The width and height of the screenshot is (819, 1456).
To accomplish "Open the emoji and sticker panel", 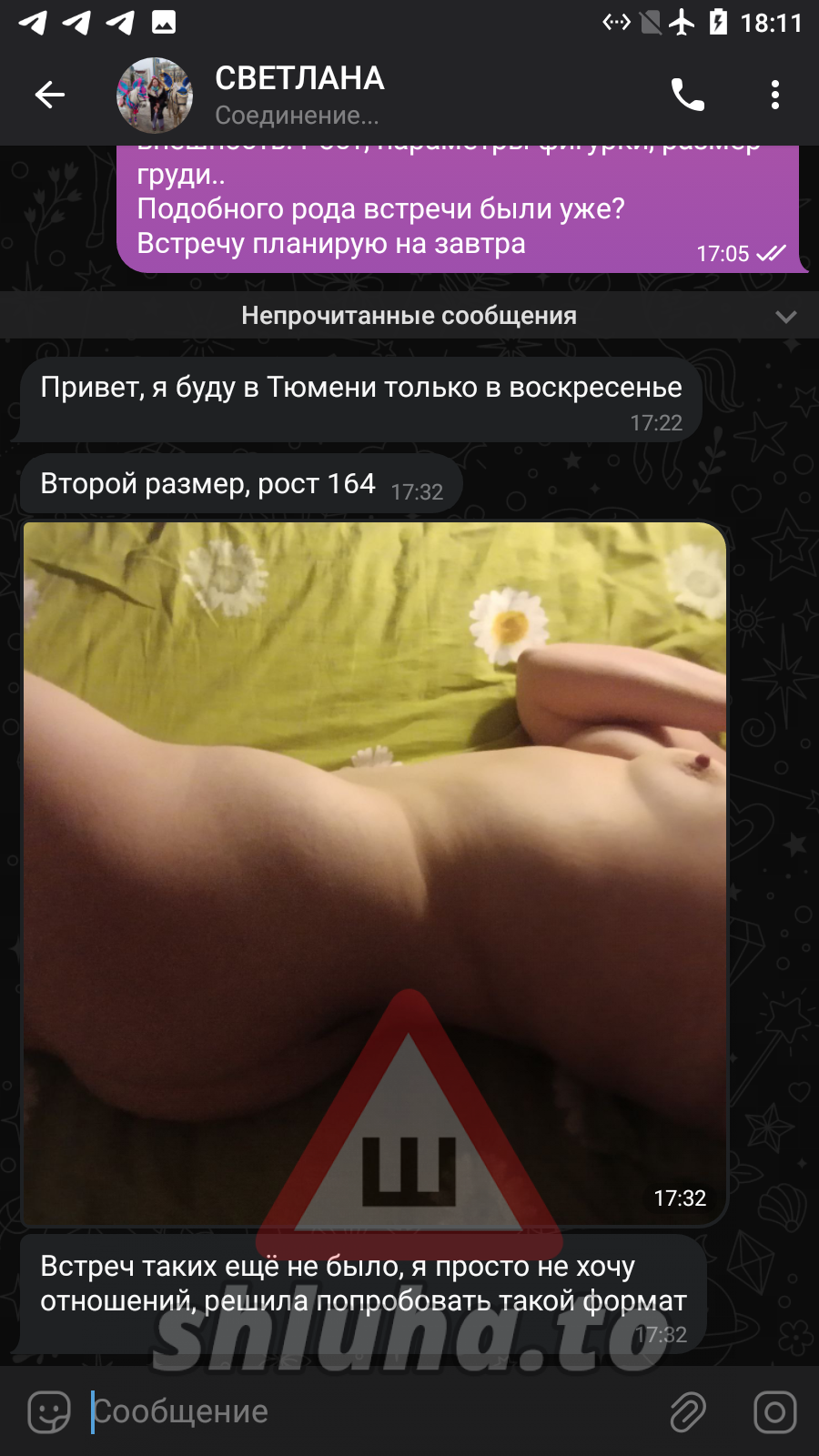I will 49,1412.
